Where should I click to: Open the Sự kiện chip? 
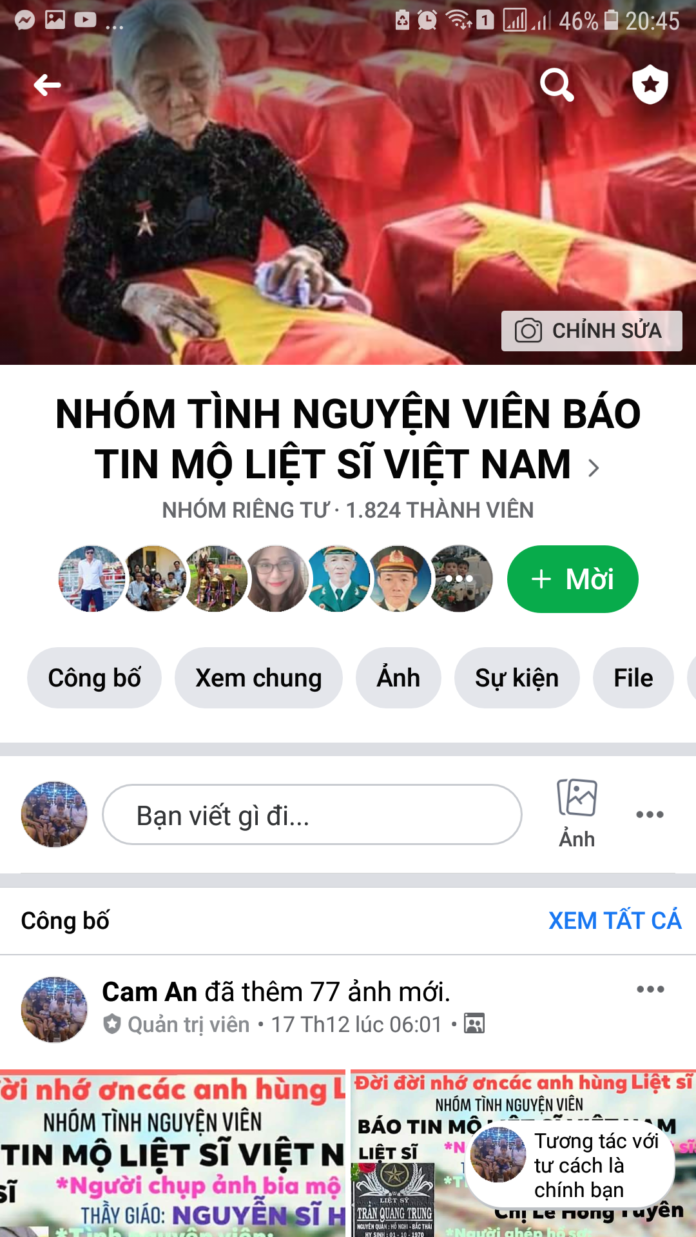click(517, 678)
